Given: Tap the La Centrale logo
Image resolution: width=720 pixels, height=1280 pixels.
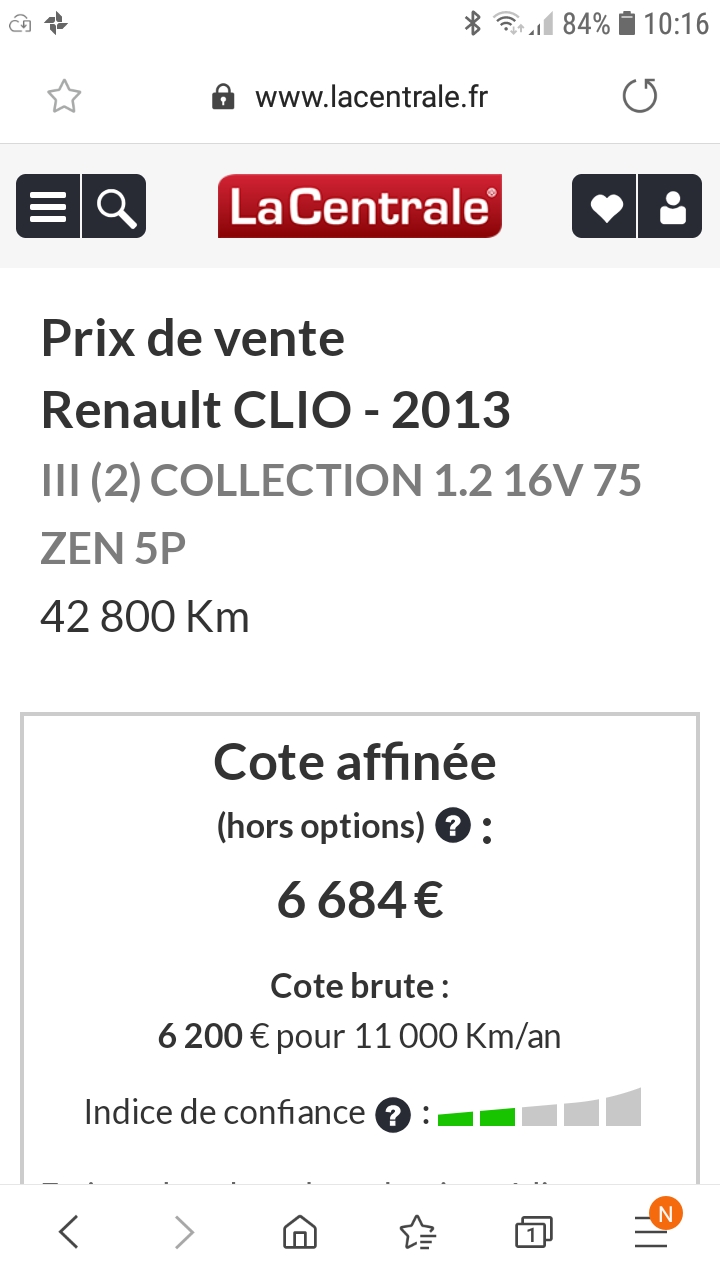Looking at the screenshot, I should 360,206.
